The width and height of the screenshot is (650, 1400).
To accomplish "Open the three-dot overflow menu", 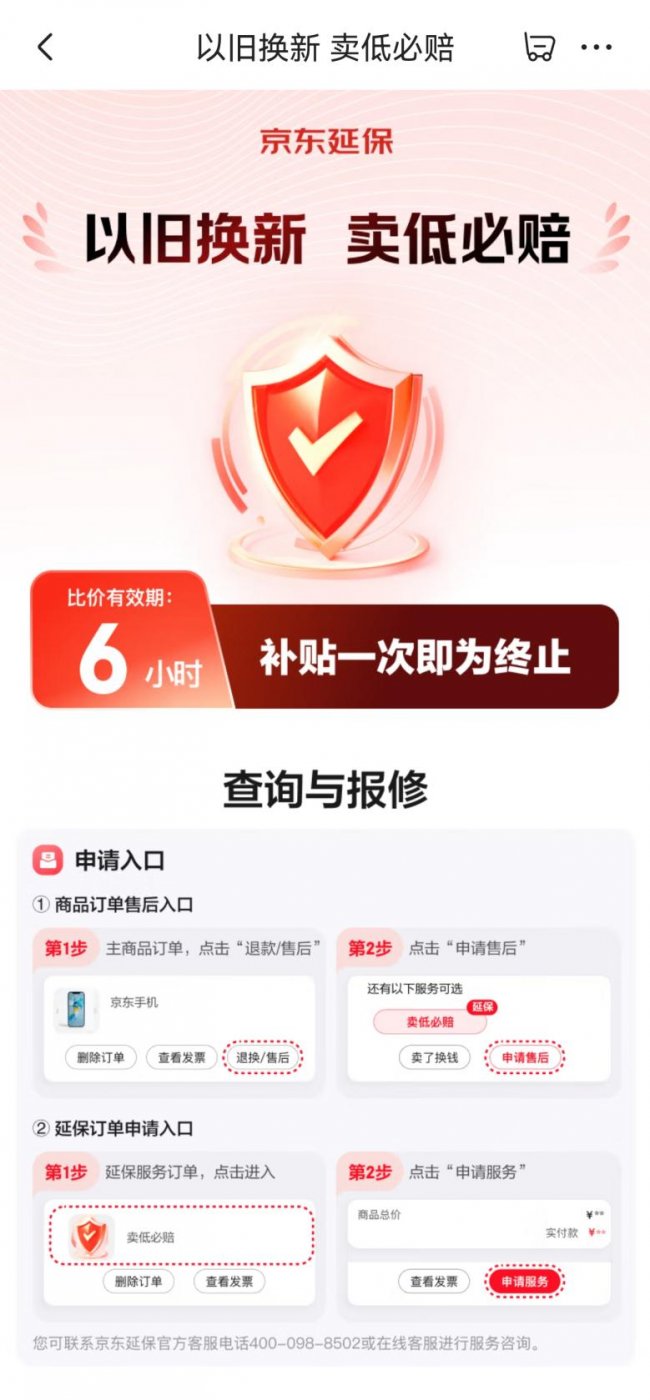I will point(597,47).
